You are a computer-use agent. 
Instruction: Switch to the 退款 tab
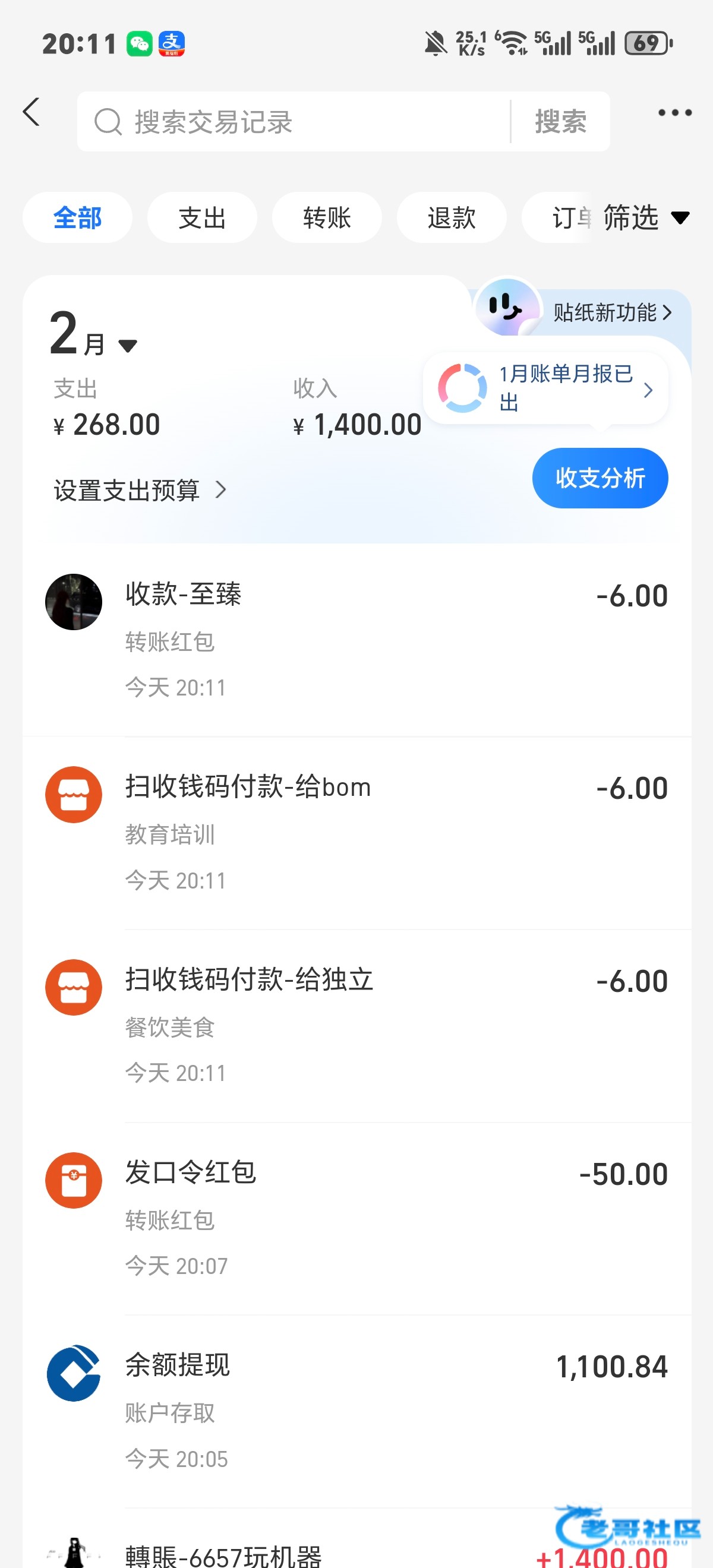451,218
